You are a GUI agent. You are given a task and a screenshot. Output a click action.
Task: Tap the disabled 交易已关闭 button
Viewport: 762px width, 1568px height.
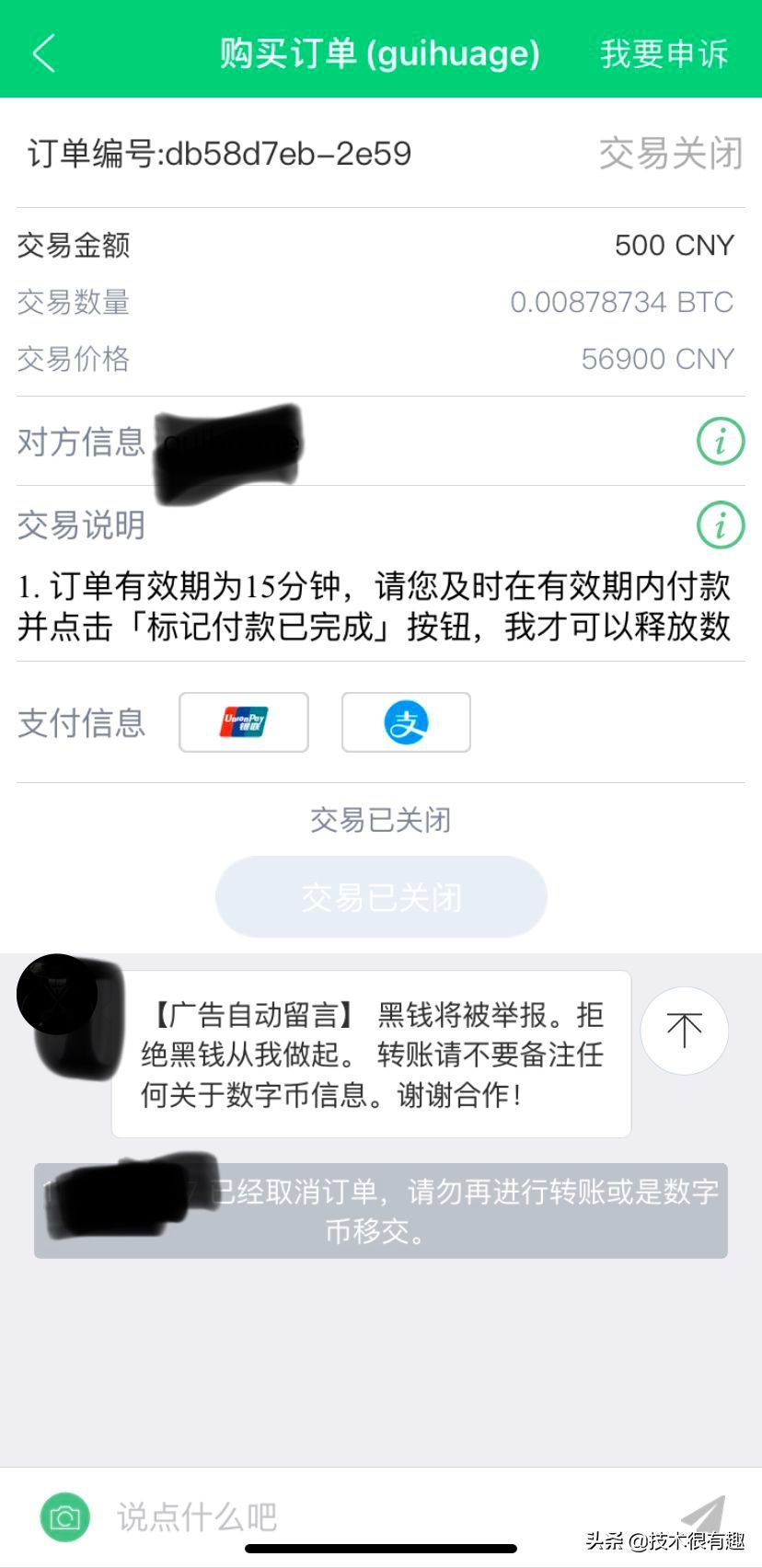point(380,896)
